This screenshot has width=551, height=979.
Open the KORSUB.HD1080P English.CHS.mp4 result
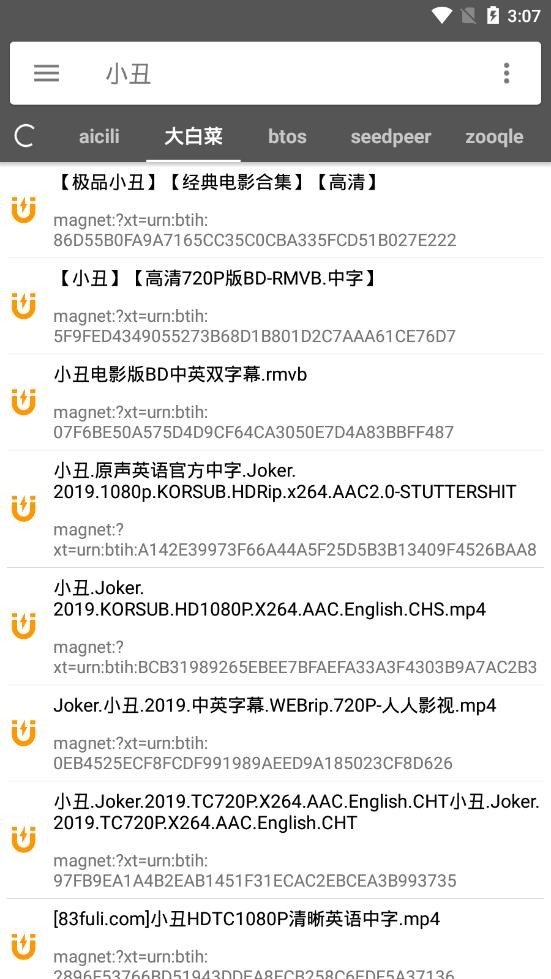pyautogui.click(x=275, y=626)
